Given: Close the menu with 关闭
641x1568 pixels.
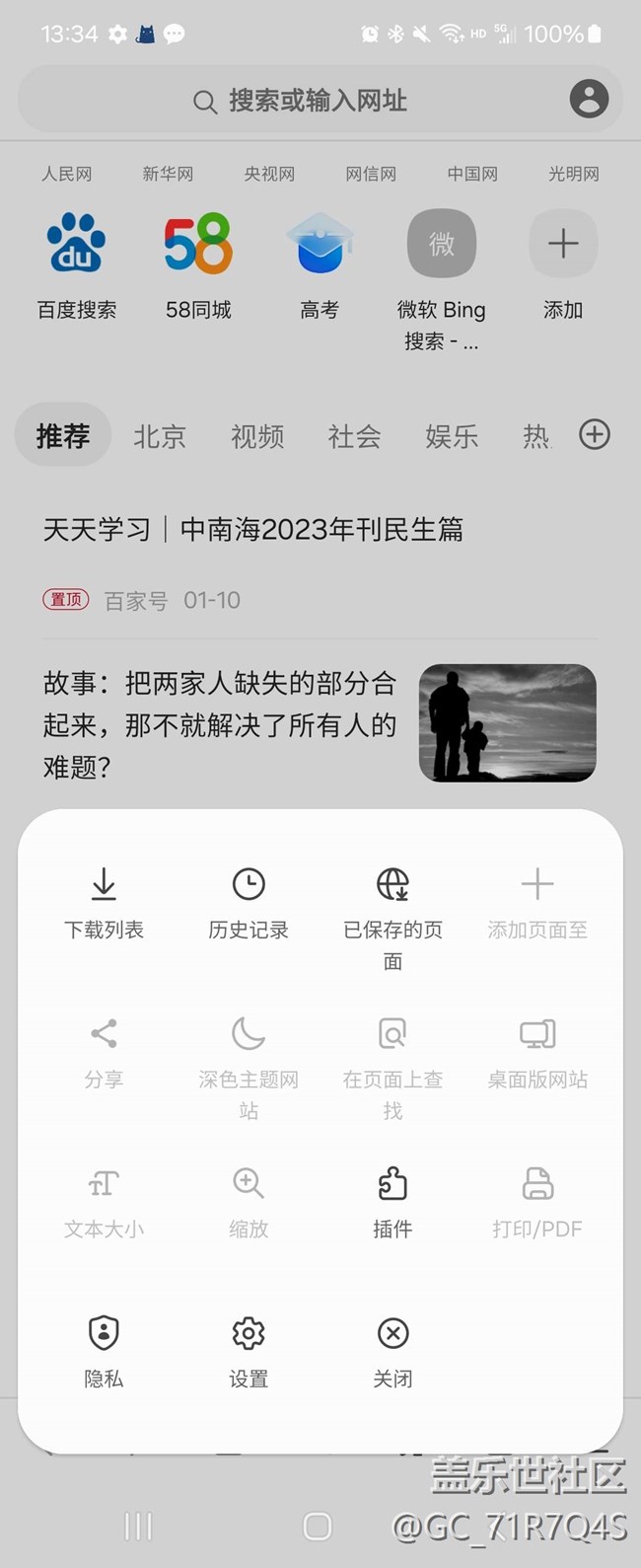Looking at the screenshot, I should pos(392,1350).
